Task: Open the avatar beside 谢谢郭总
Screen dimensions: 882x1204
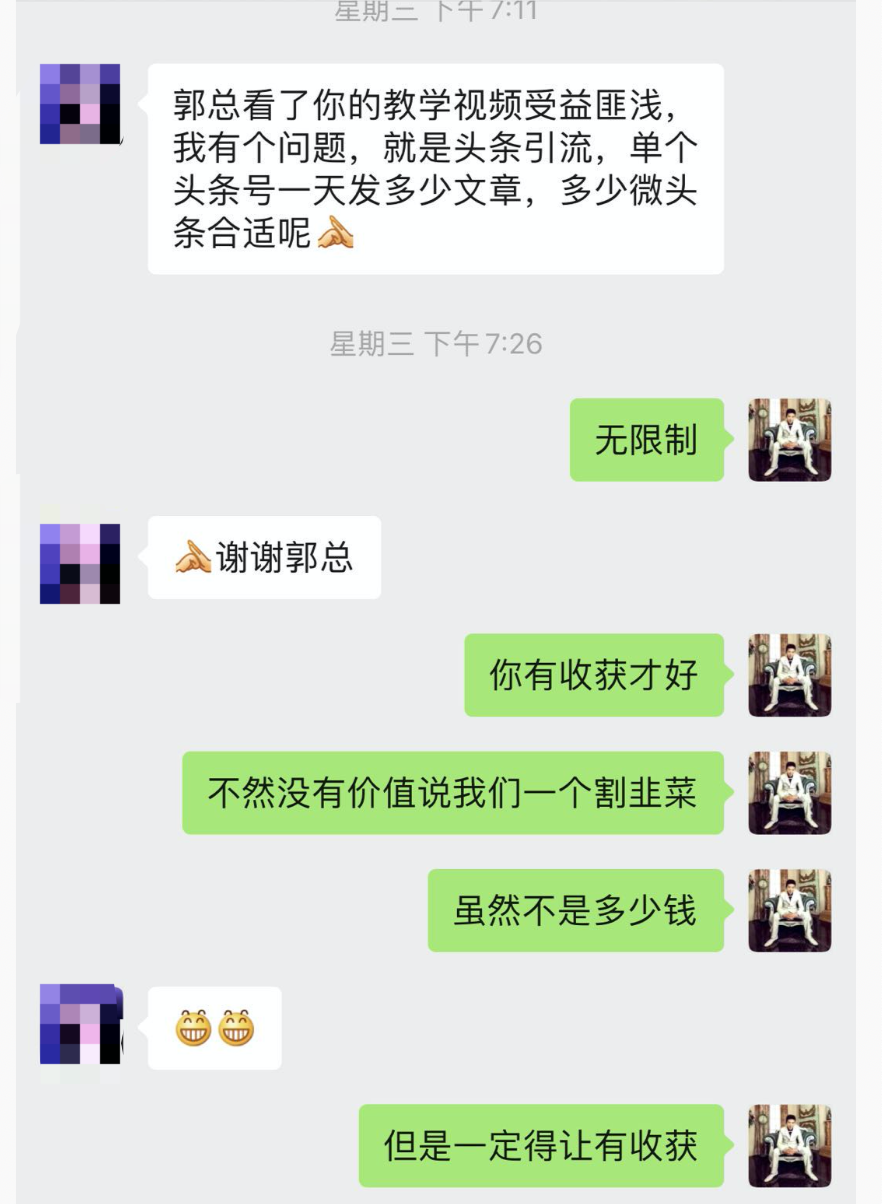Action: [x=80, y=564]
